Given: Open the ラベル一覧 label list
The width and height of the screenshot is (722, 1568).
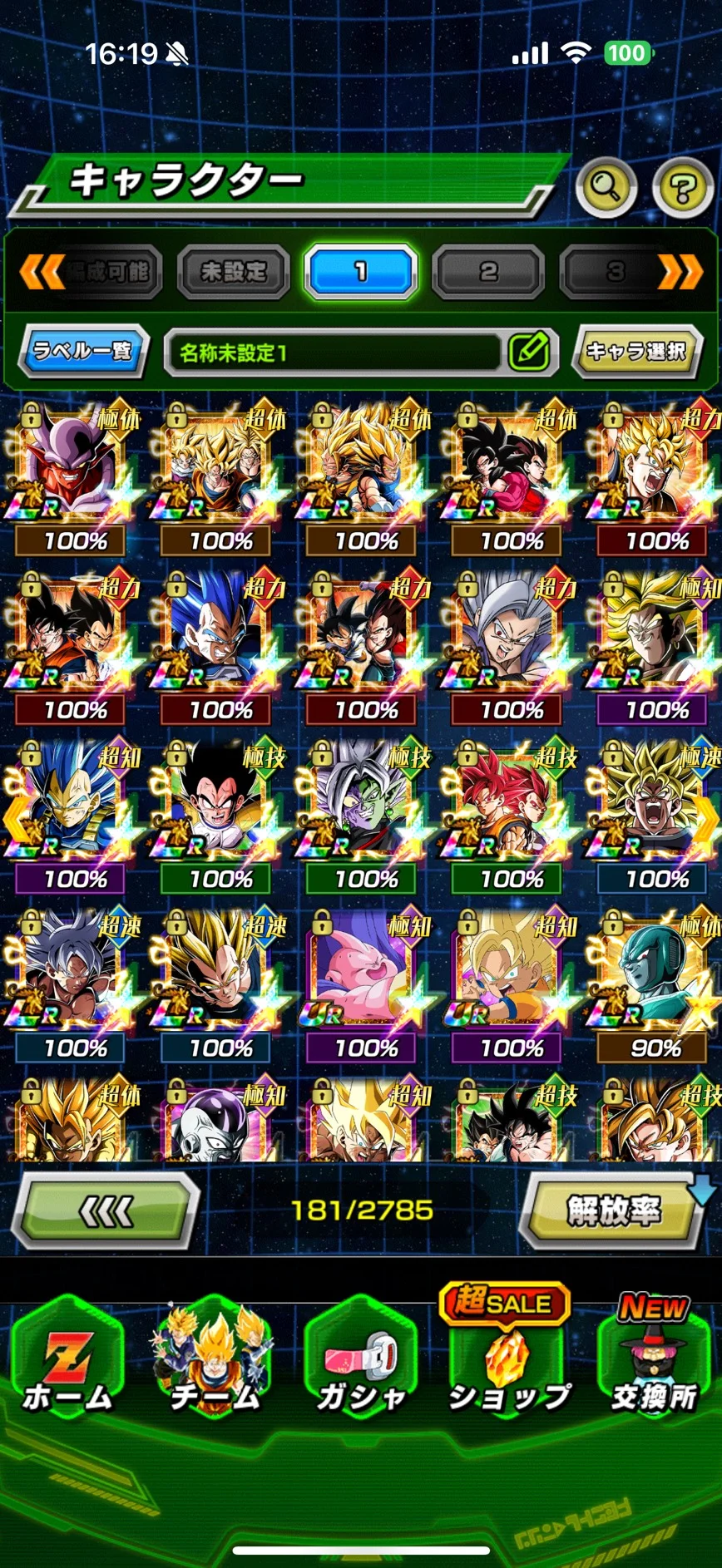Looking at the screenshot, I should click(83, 351).
